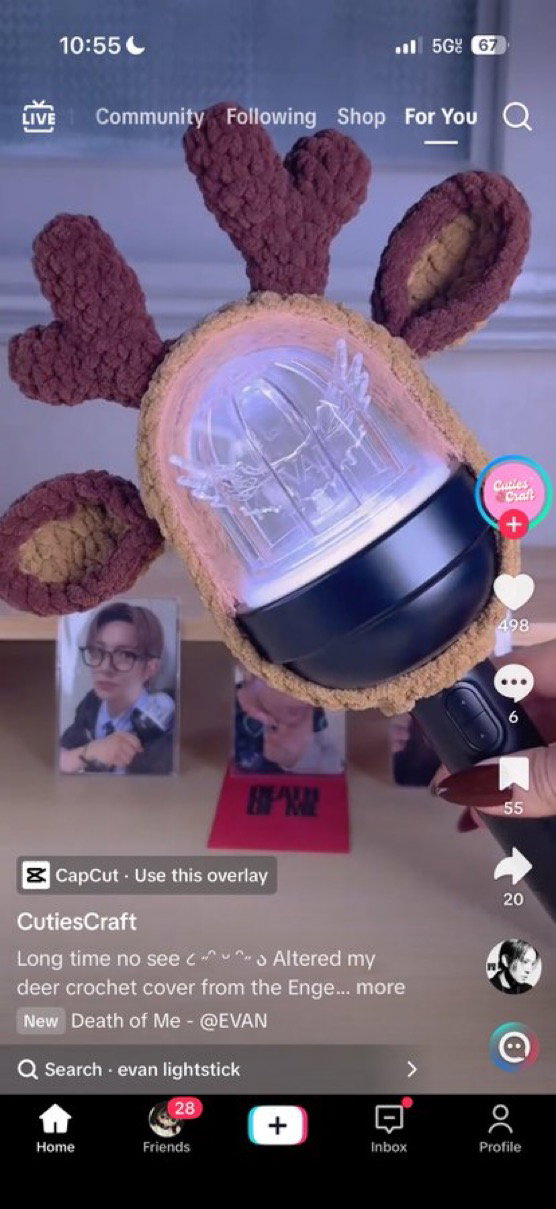Open the comments on this video
556x1209 pixels.
[513, 685]
